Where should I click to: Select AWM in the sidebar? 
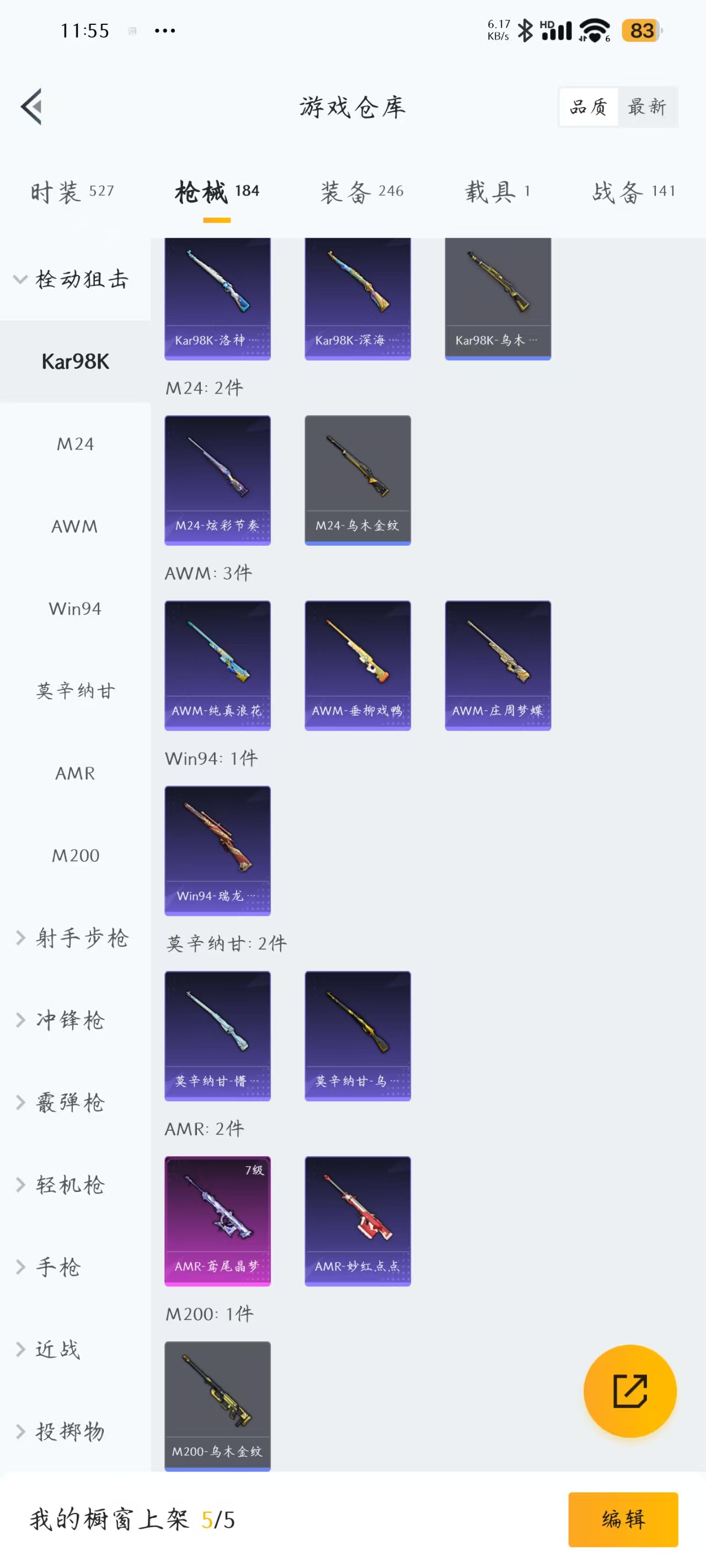pos(75,527)
